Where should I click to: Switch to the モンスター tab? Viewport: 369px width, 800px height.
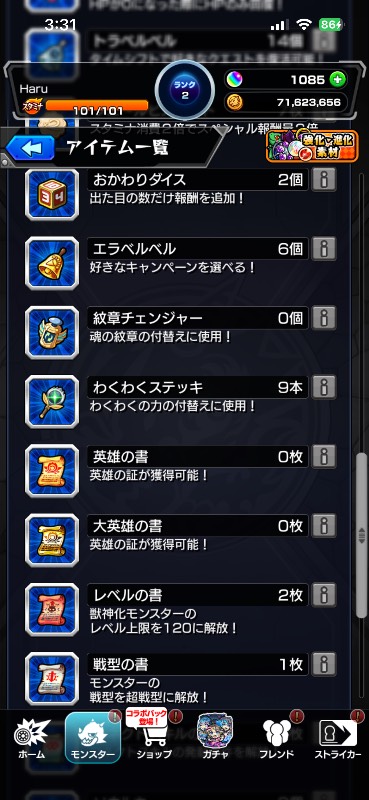pyautogui.click(x=93, y=738)
